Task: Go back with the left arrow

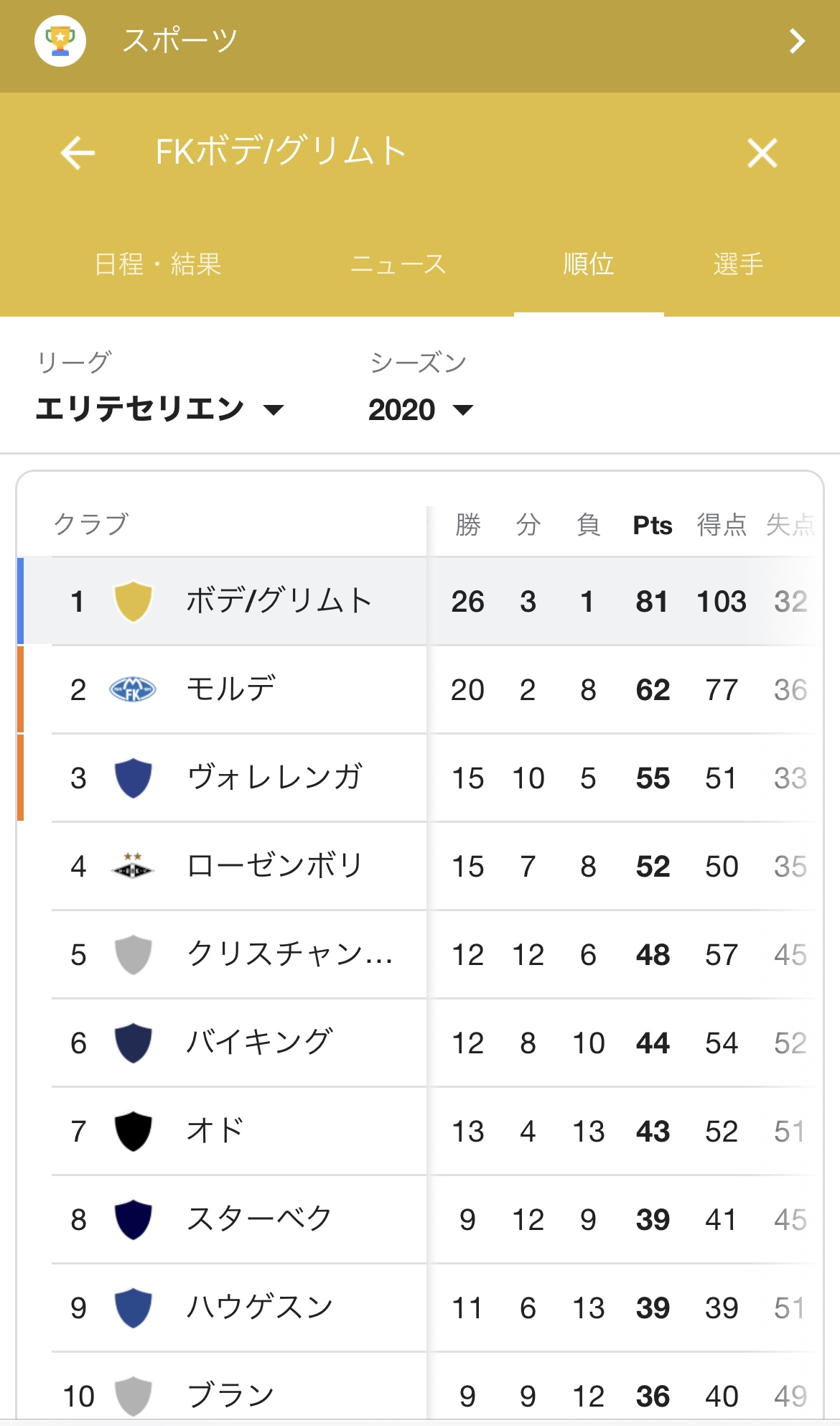Action: [x=78, y=153]
